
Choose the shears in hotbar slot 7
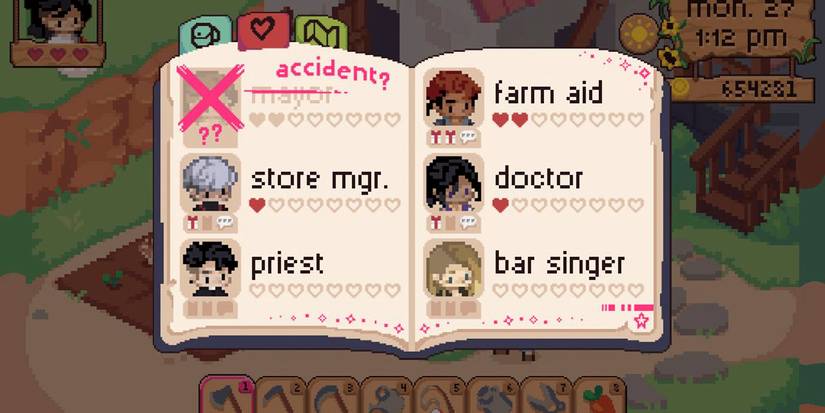[546, 398]
